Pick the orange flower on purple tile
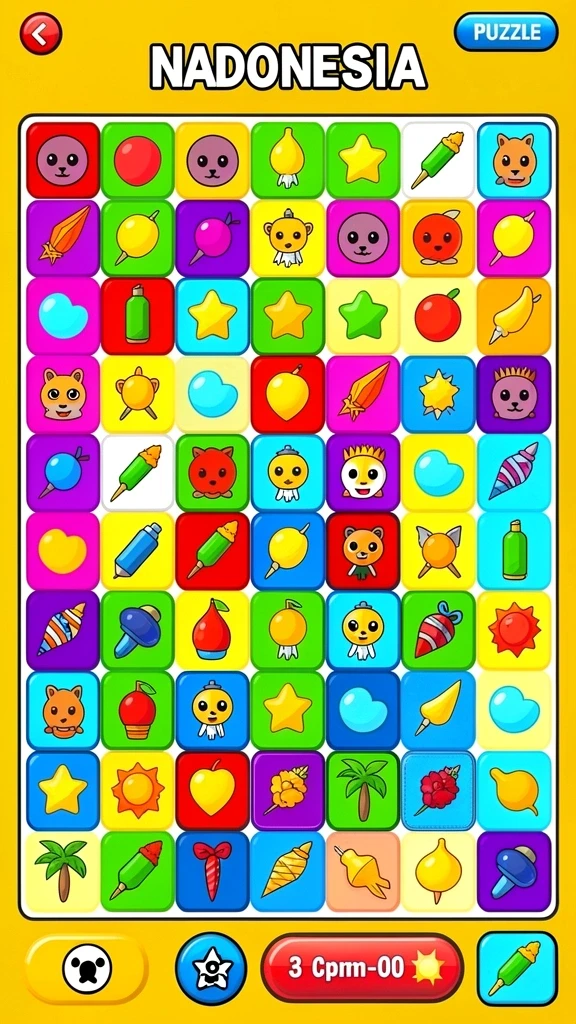This screenshot has width=576, height=1024. [287, 790]
